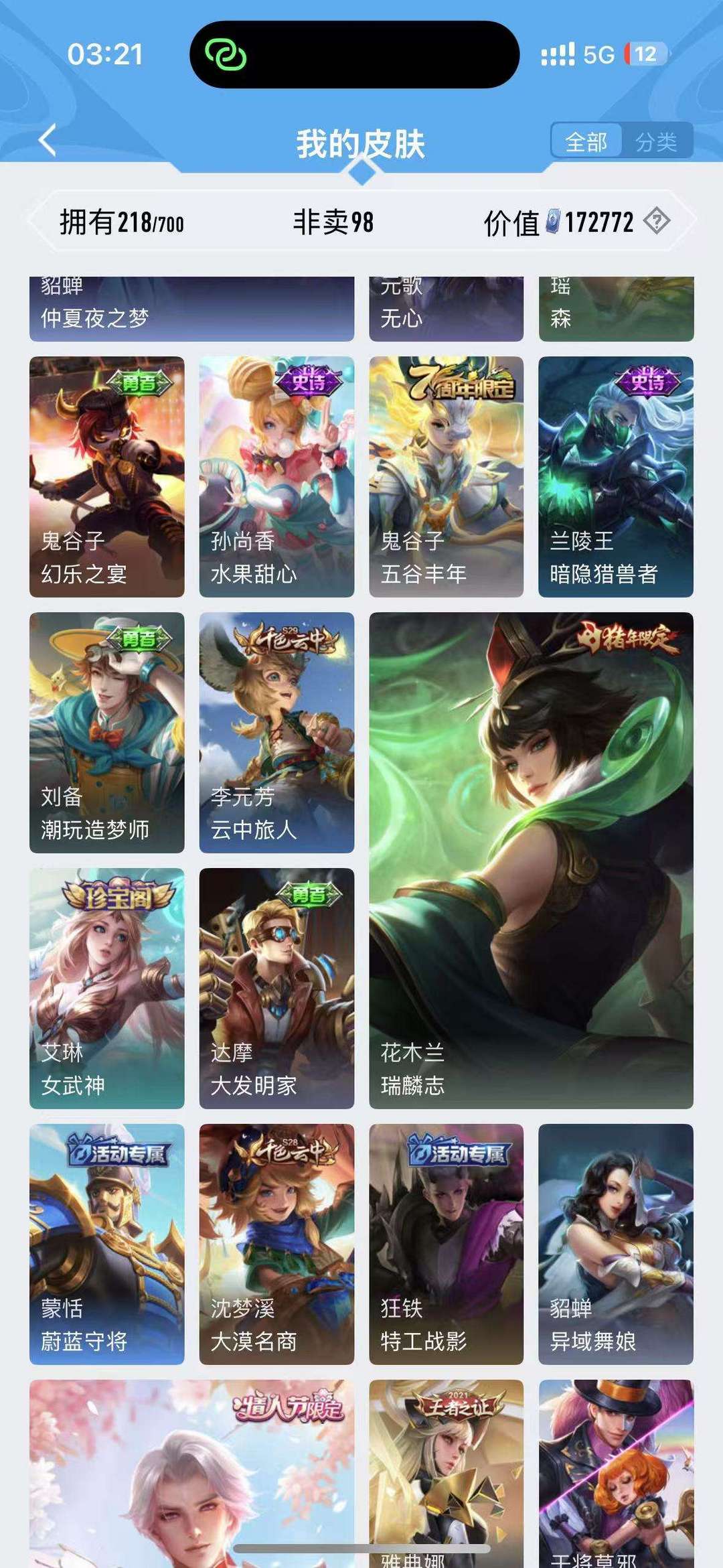View 李元芳 云中旅人 skin
This screenshot has height=1568, width=723.
pyautogui.click(x=276, y=733)
